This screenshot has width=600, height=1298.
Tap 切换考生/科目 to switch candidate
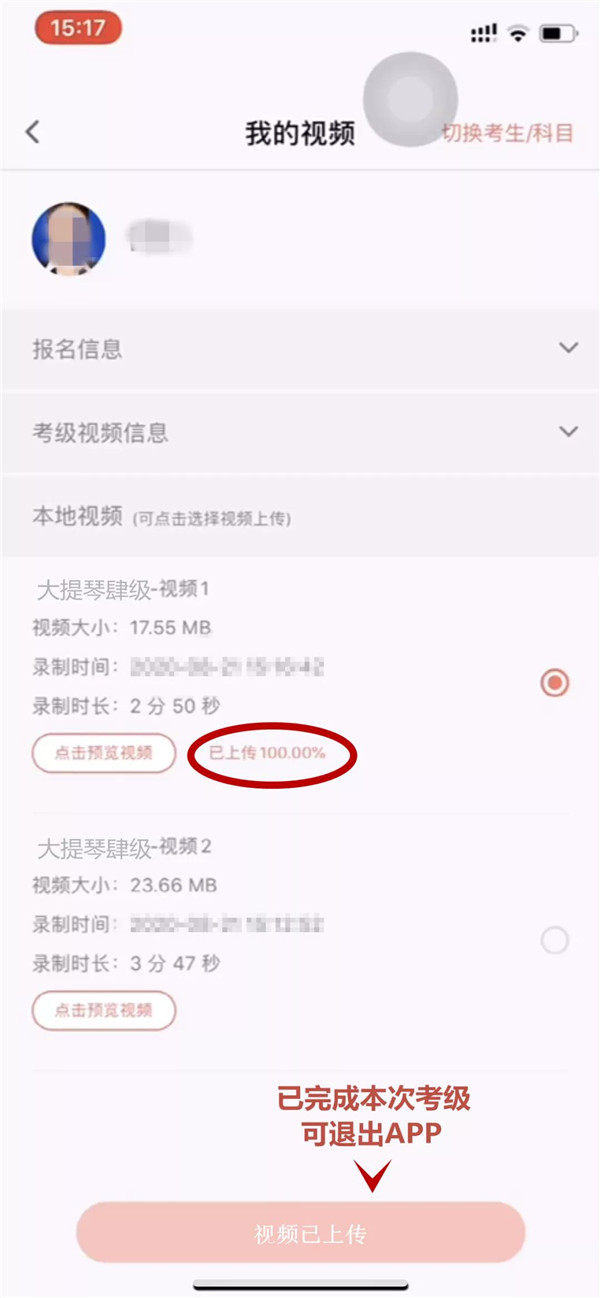pos(508,134)
